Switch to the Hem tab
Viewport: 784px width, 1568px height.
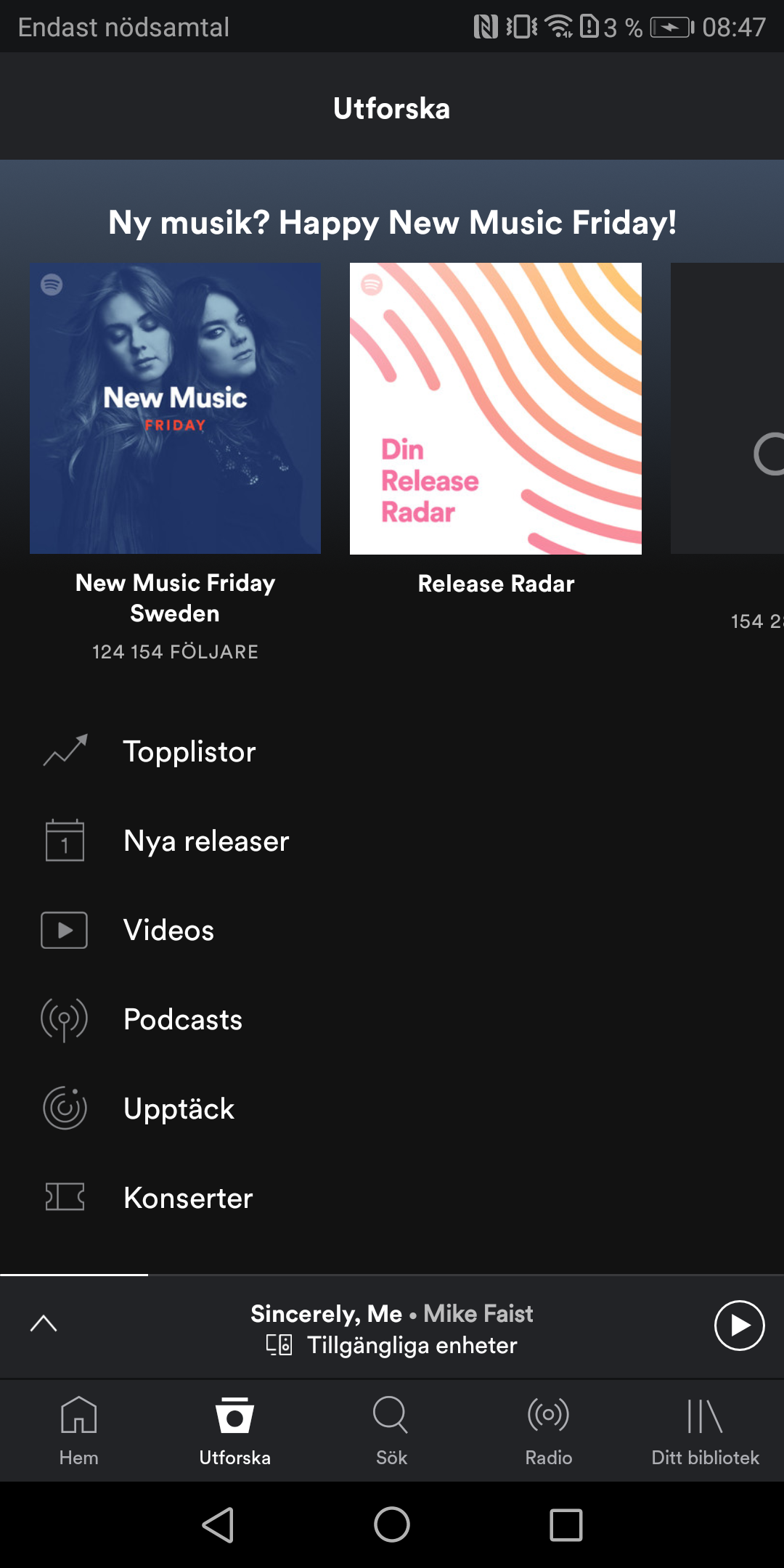click(78, 1430)
